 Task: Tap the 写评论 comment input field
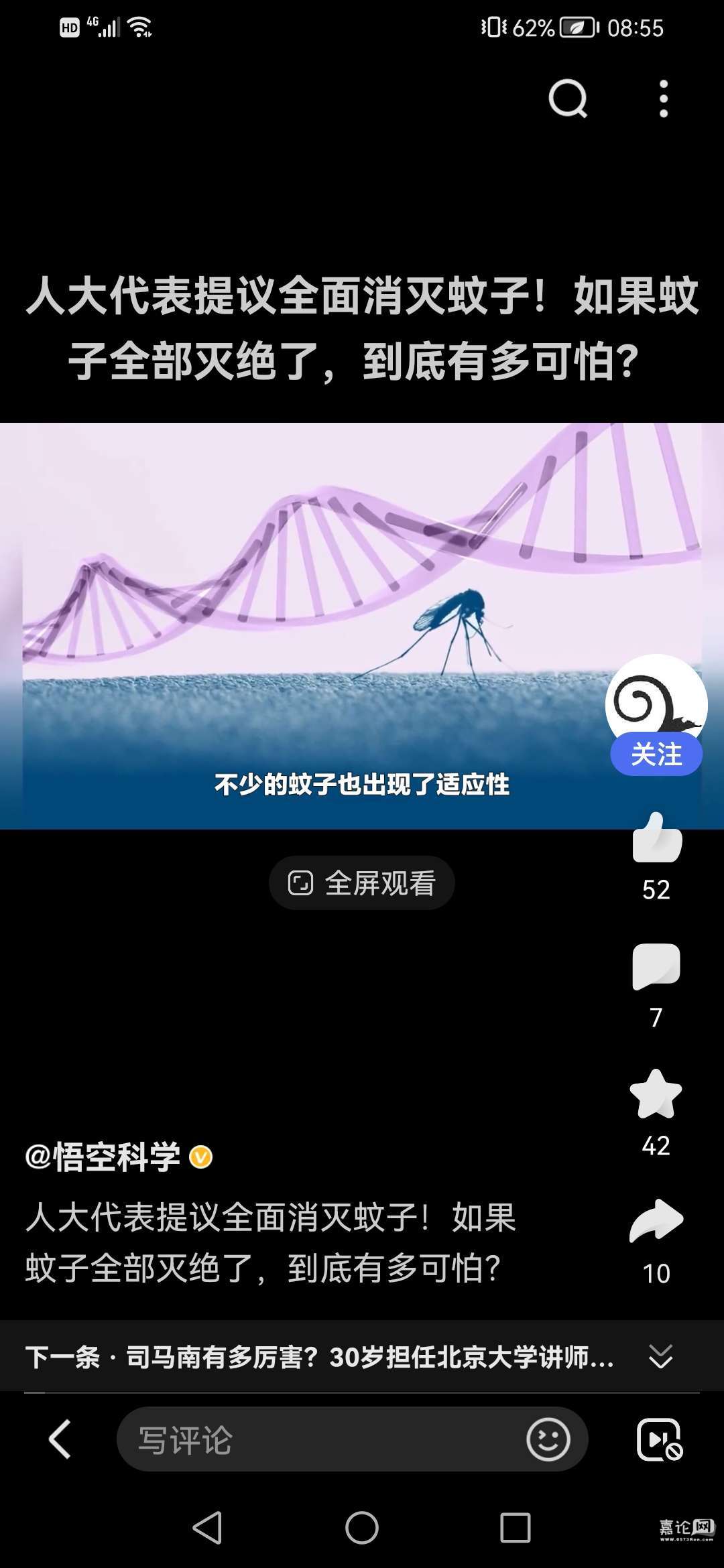click(315, 1439)
